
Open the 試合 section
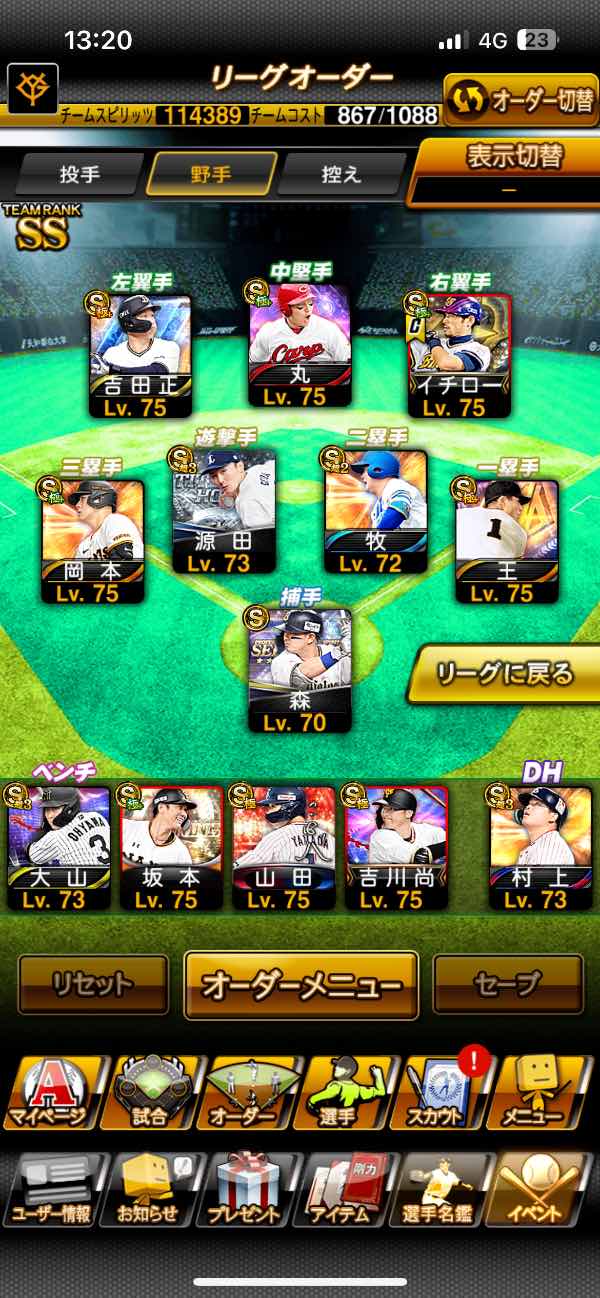coord(150,1092)
